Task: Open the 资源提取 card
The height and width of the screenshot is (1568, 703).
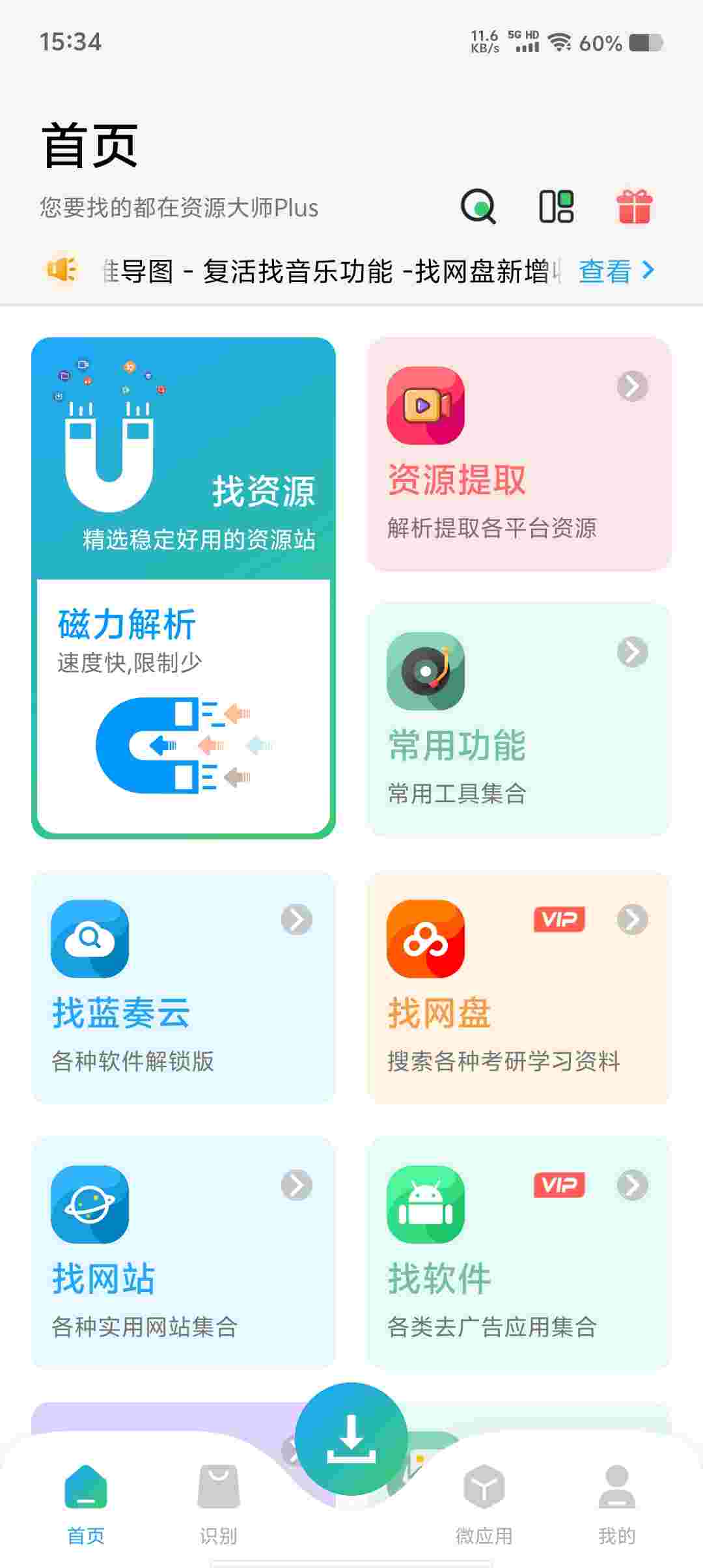Action: pos(519,454)
